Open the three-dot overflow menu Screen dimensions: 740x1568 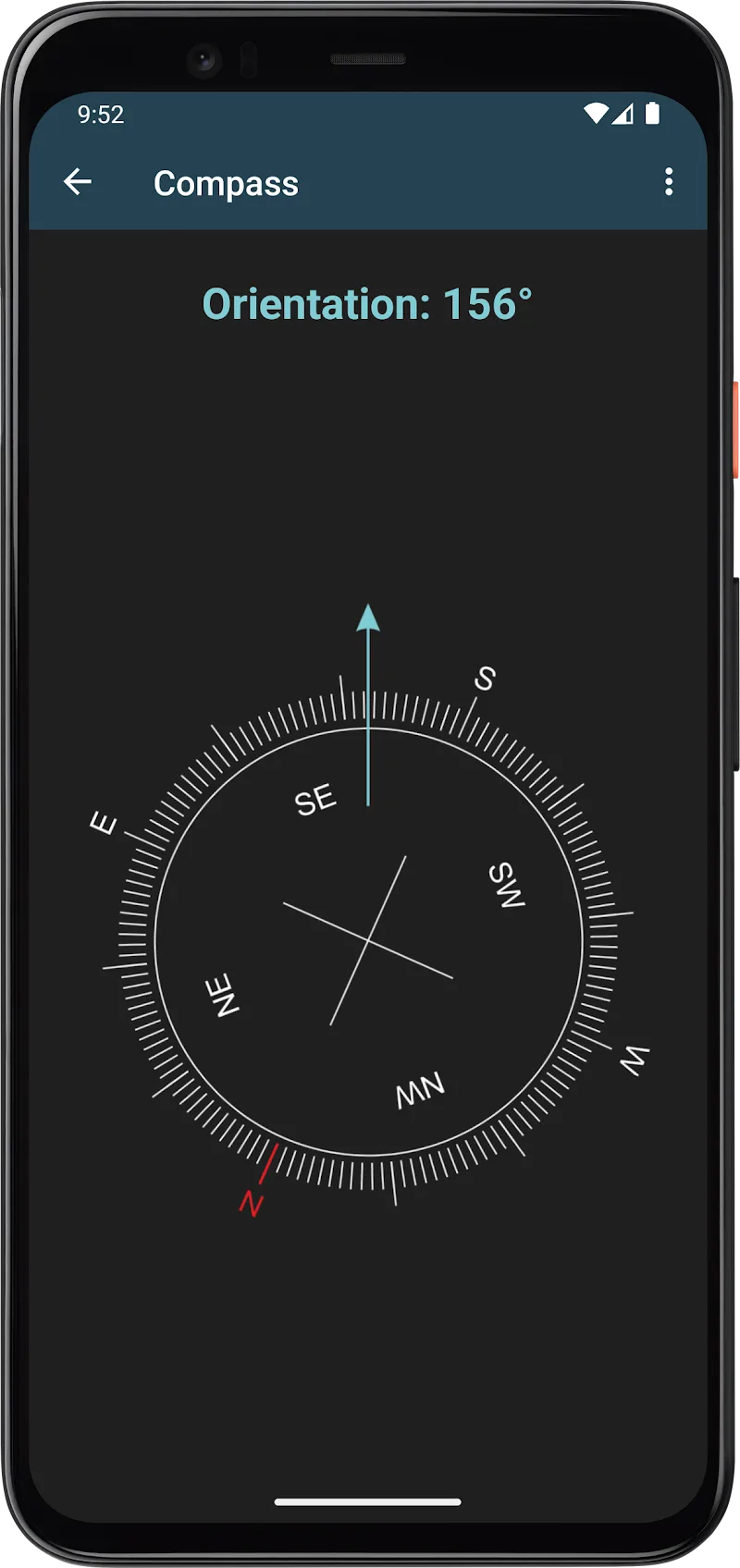click(668, 182)
